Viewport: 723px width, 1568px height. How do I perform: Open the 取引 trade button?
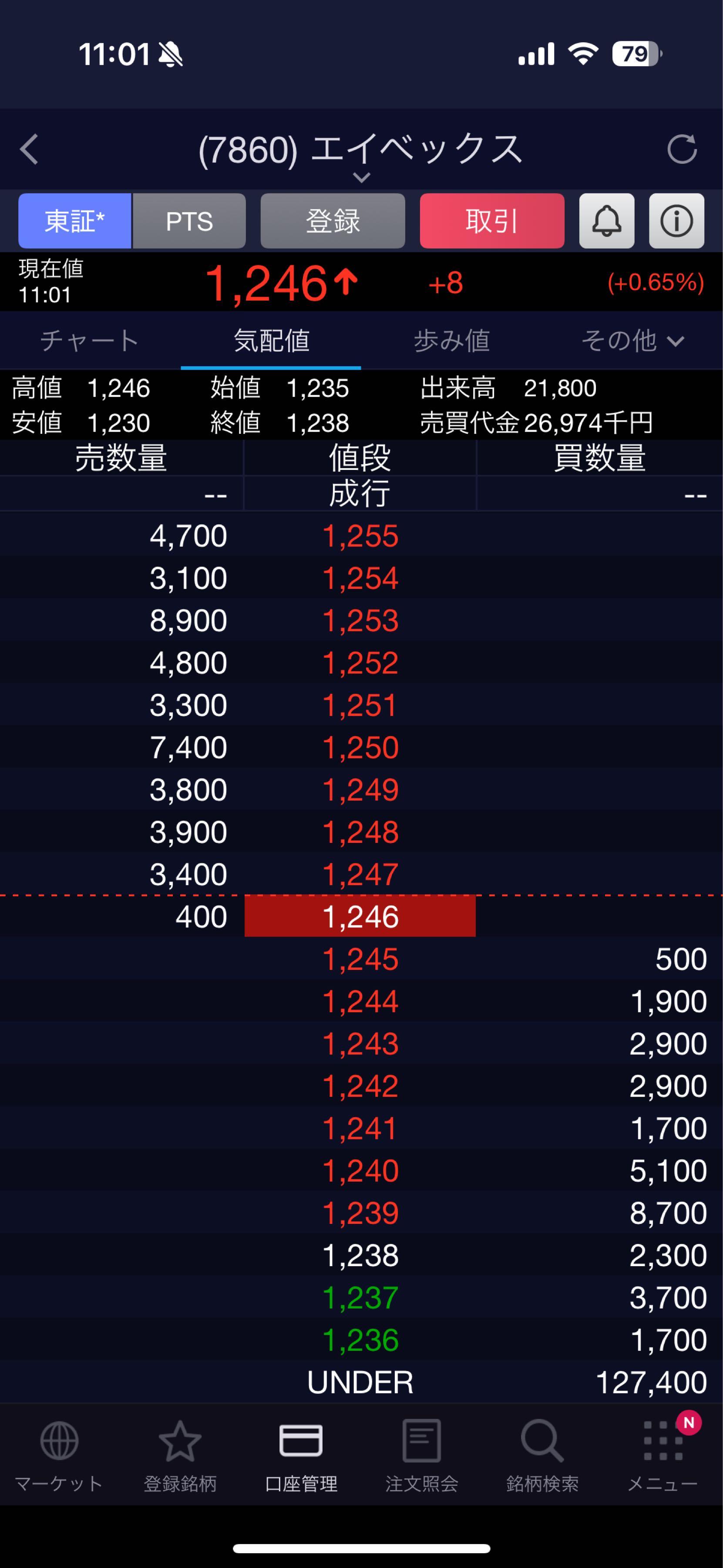coord(491,221)
